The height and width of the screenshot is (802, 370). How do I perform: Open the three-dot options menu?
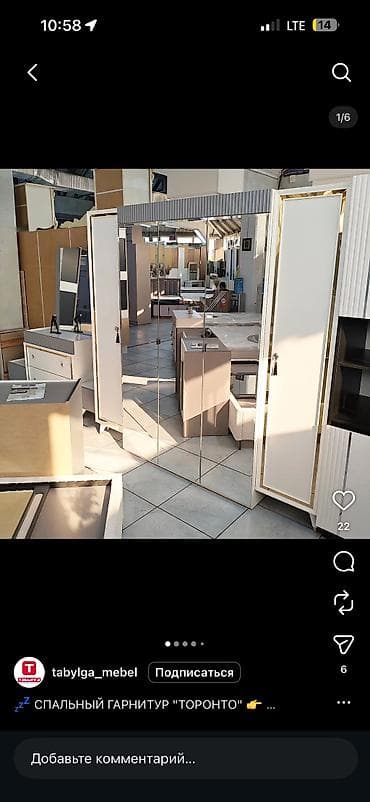(343, 703)
